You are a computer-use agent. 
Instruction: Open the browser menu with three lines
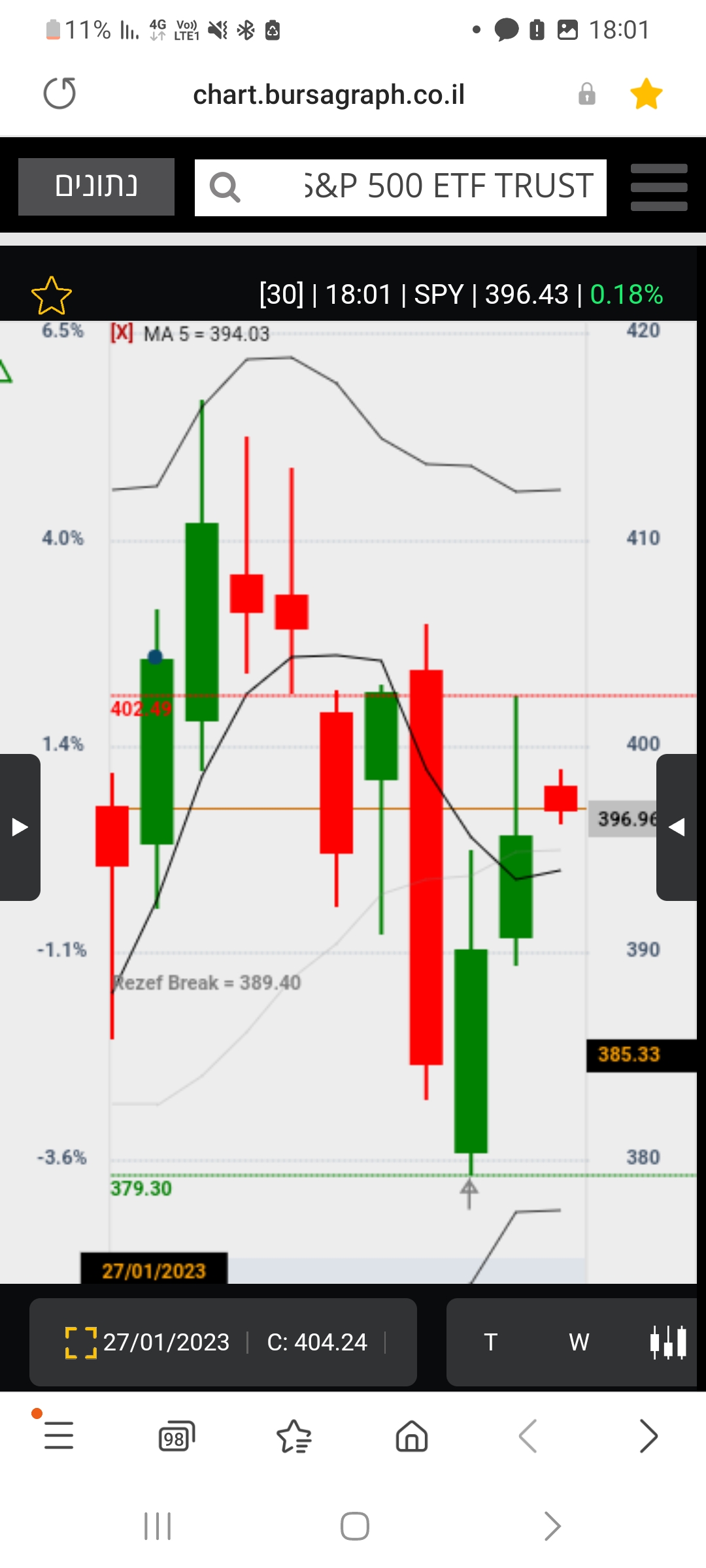click(59, 1435)
